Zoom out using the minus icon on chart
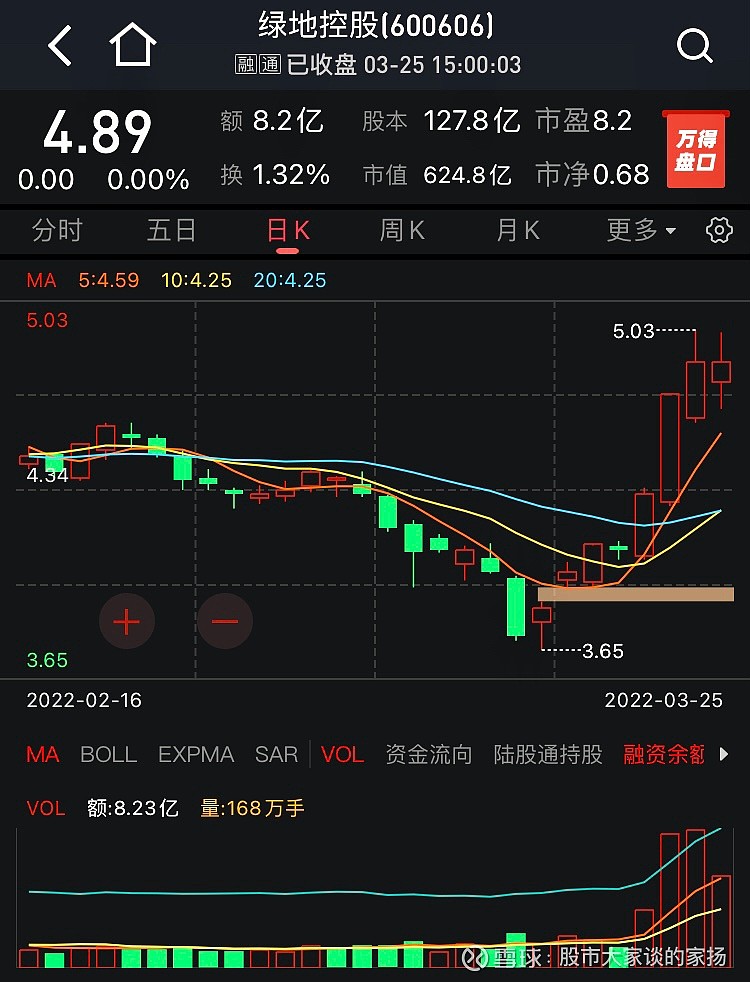 click(224, 620)
